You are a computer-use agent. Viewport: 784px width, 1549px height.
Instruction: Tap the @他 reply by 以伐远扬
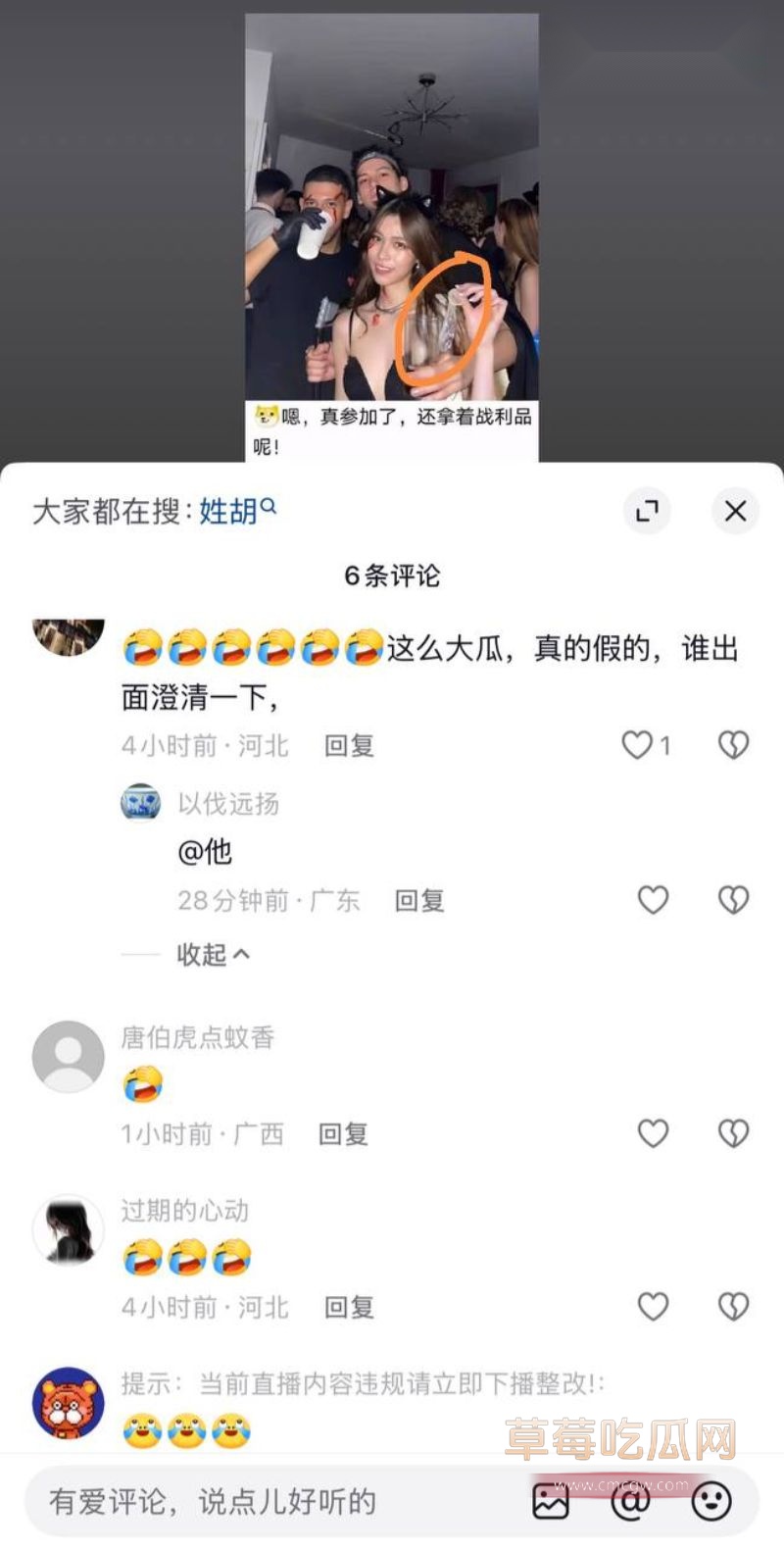click(203, 852)
